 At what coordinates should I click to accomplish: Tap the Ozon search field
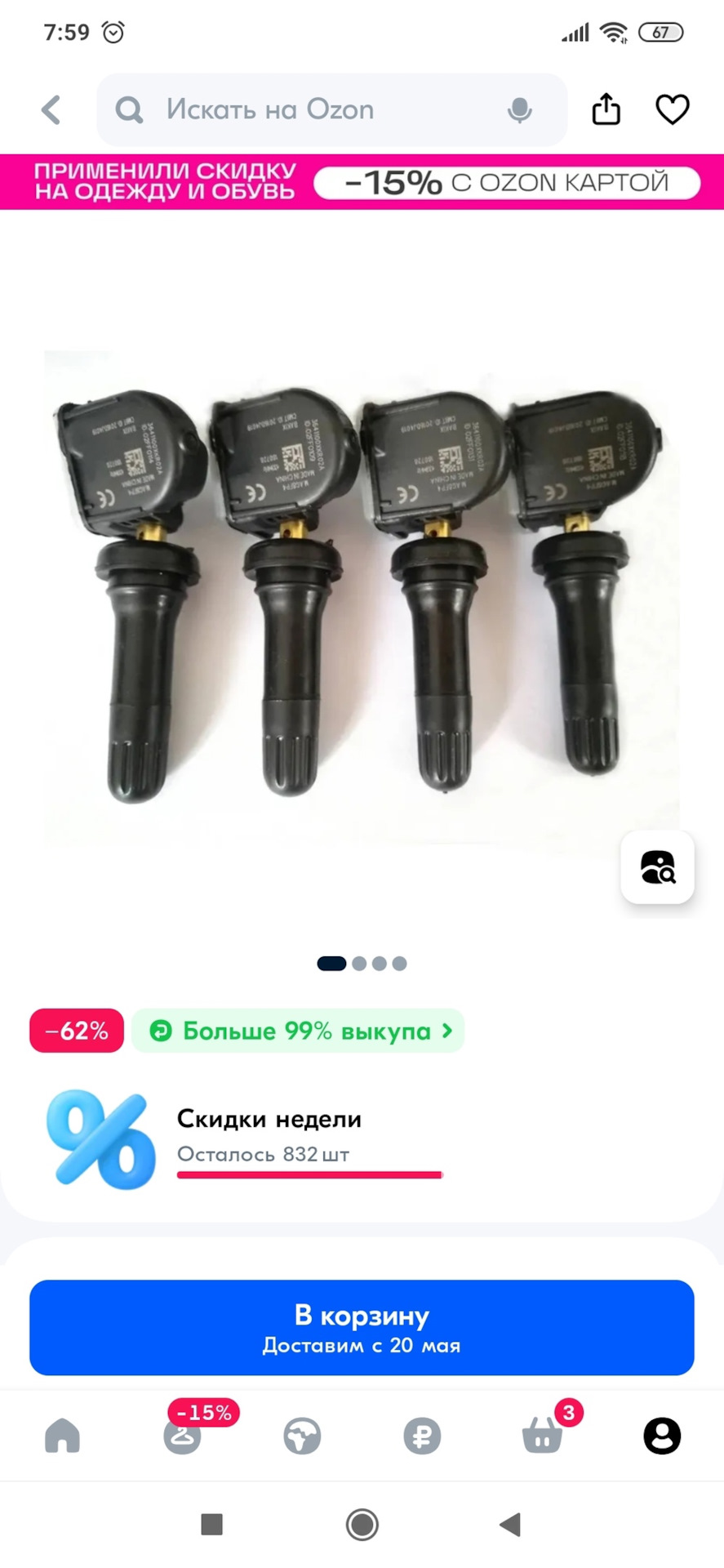[310, 109]
